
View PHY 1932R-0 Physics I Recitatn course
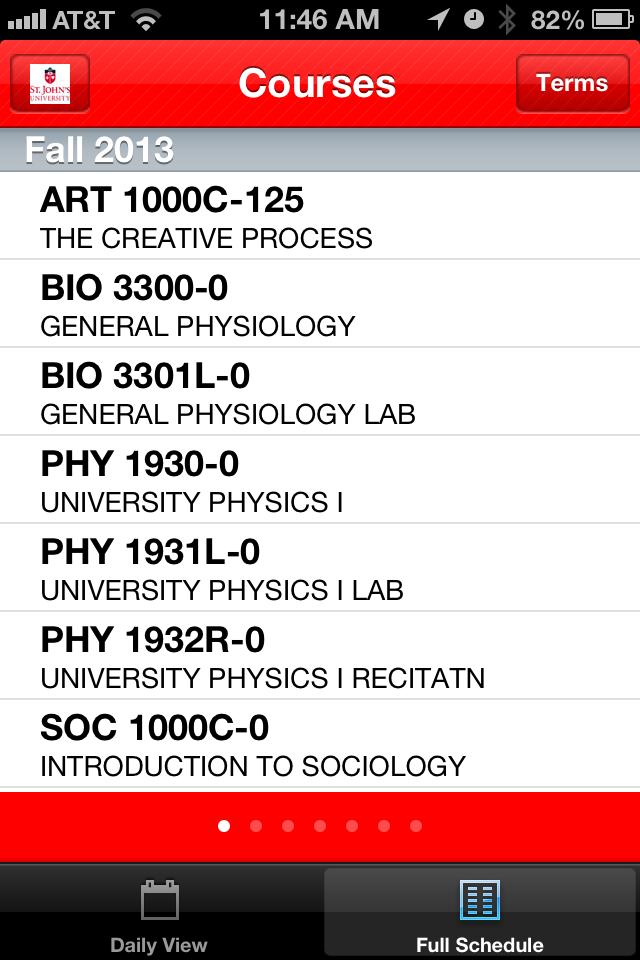tap(320, 656)
